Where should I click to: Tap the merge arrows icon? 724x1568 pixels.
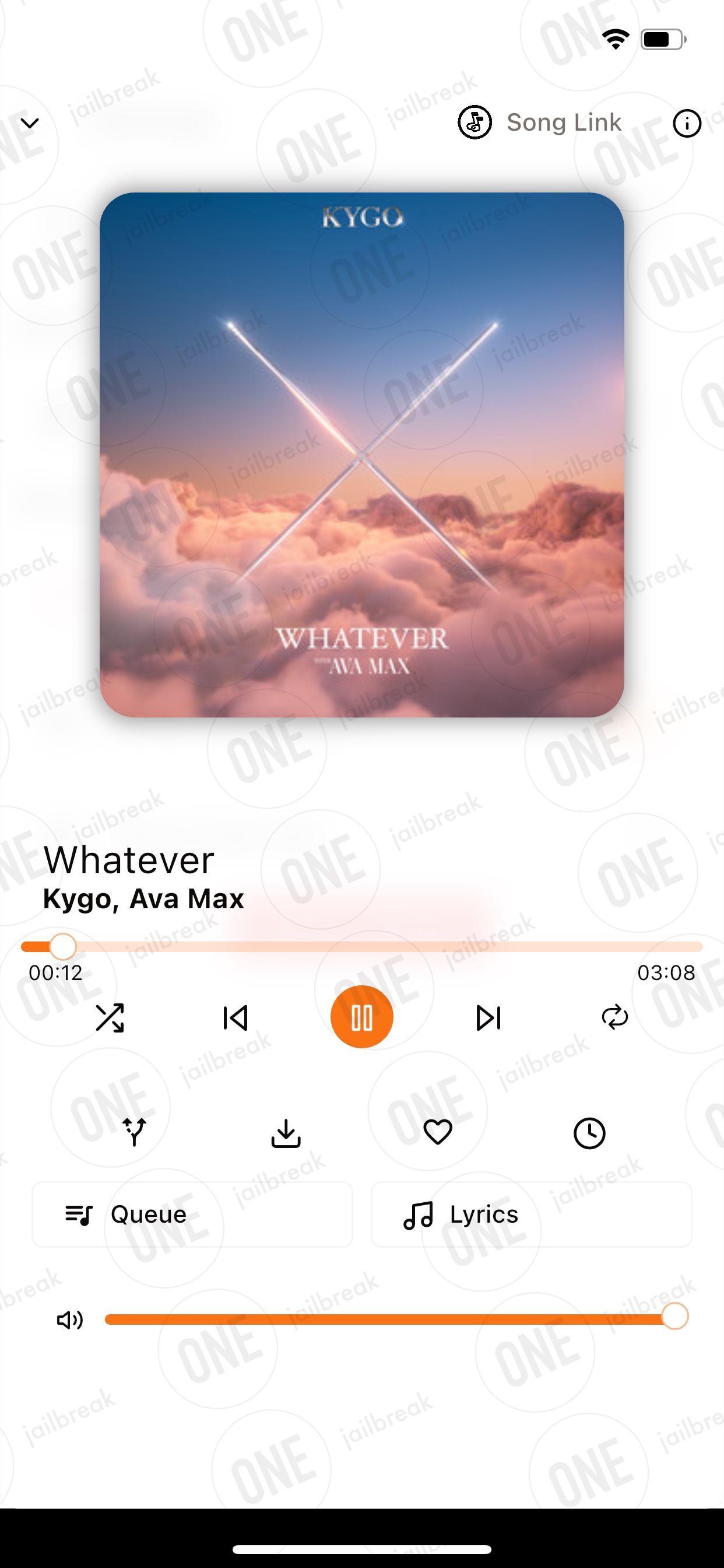point(135,1132)
